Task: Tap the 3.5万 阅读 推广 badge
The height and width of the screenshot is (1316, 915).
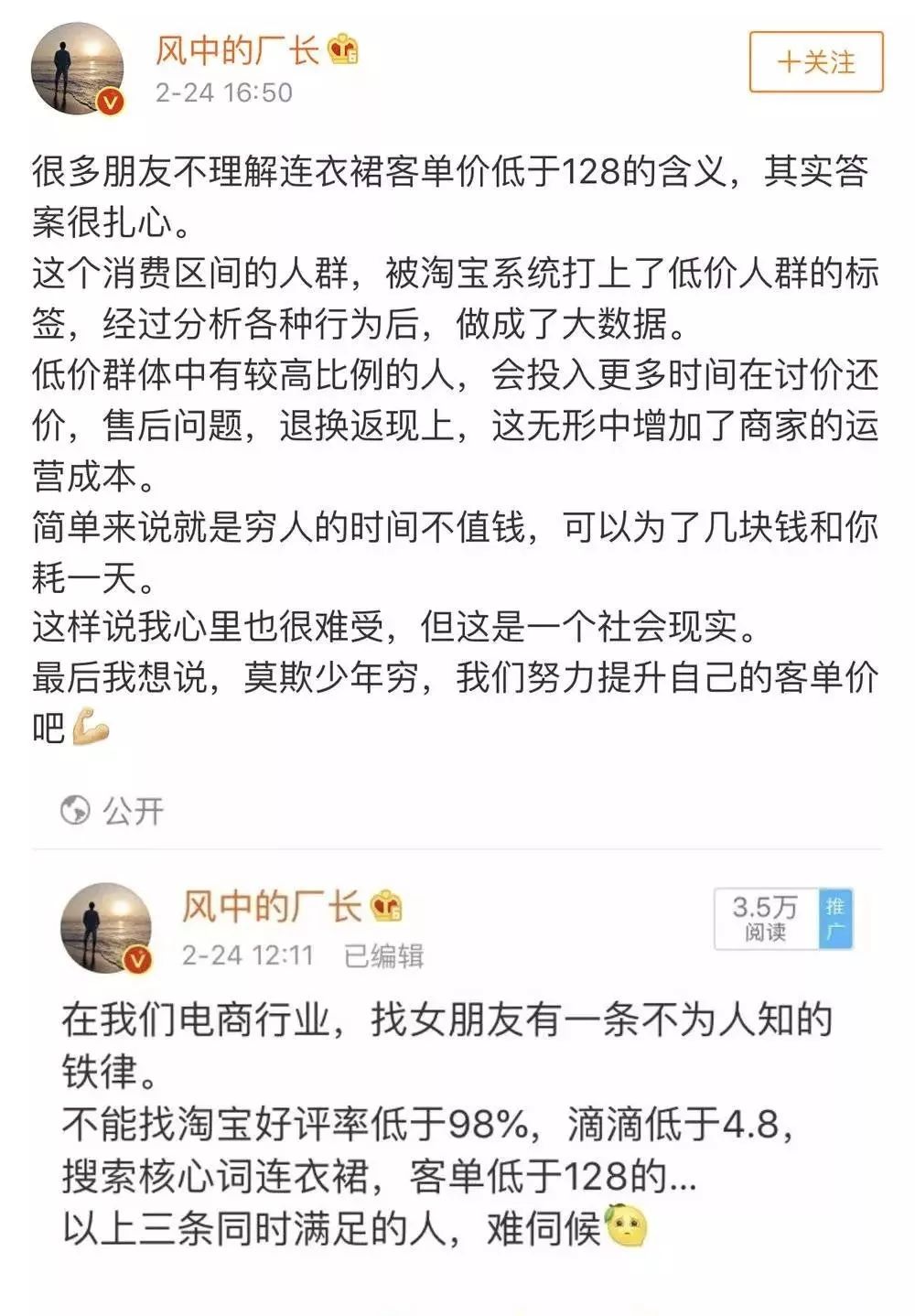Action: click(783, 919)
